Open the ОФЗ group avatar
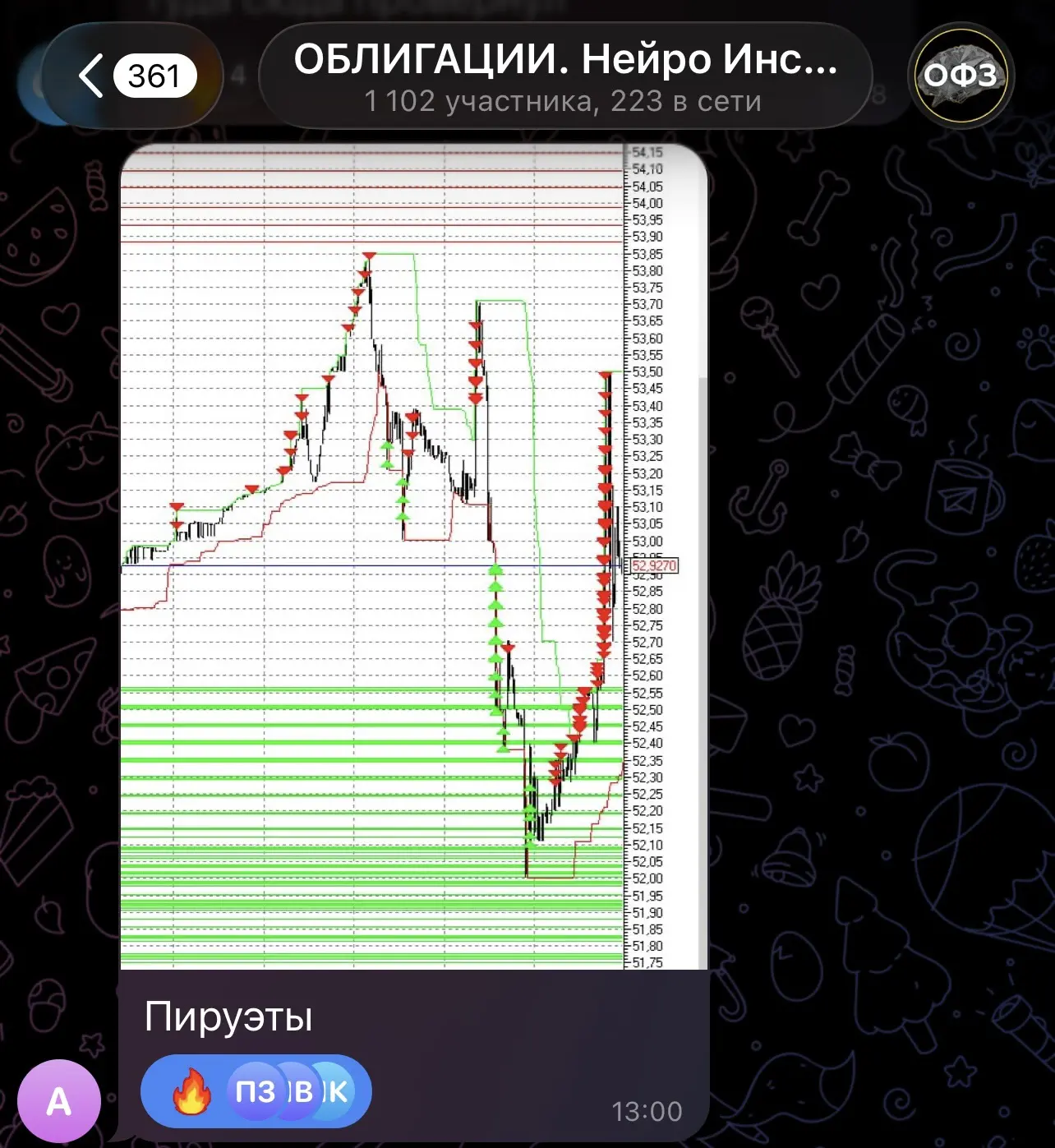The width and height of the screenshot is (1055, 1148). click(x=961, y=76)
